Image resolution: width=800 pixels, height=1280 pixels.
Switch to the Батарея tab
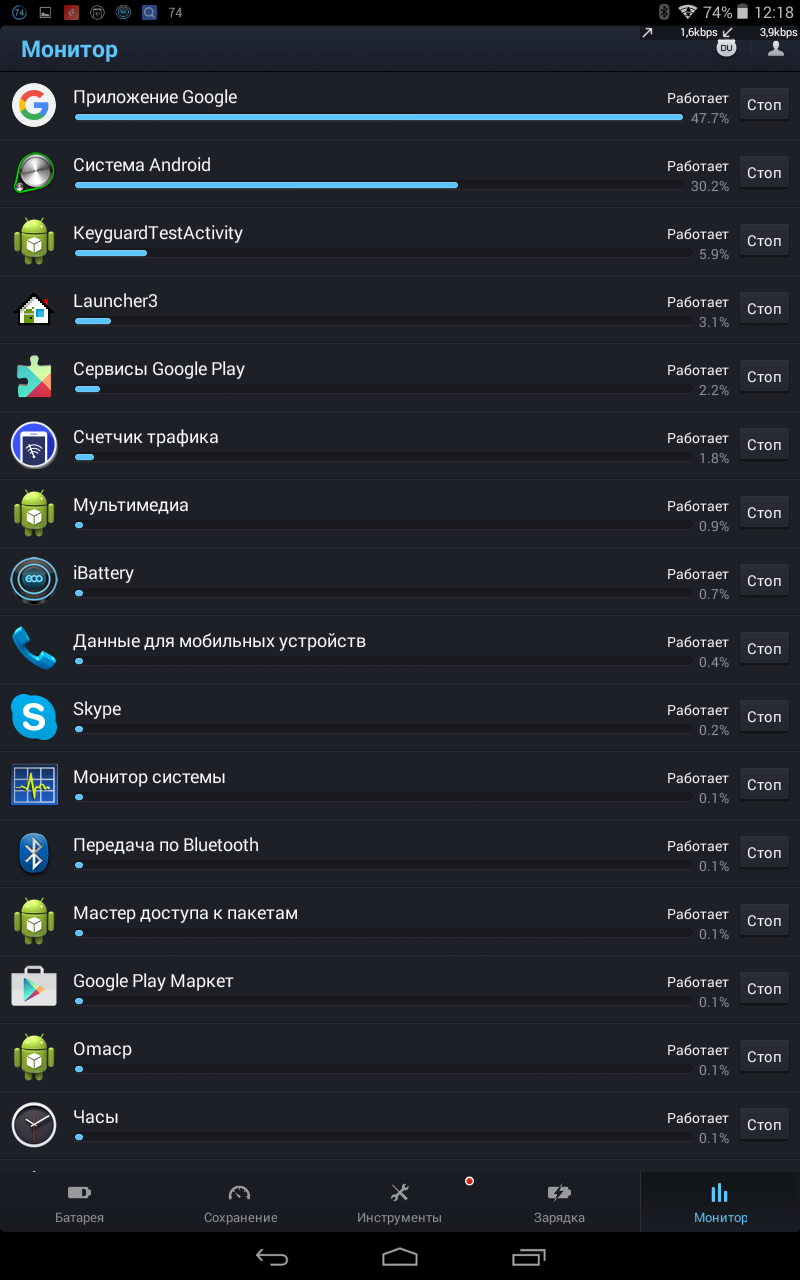click(x=79, y=1203)
